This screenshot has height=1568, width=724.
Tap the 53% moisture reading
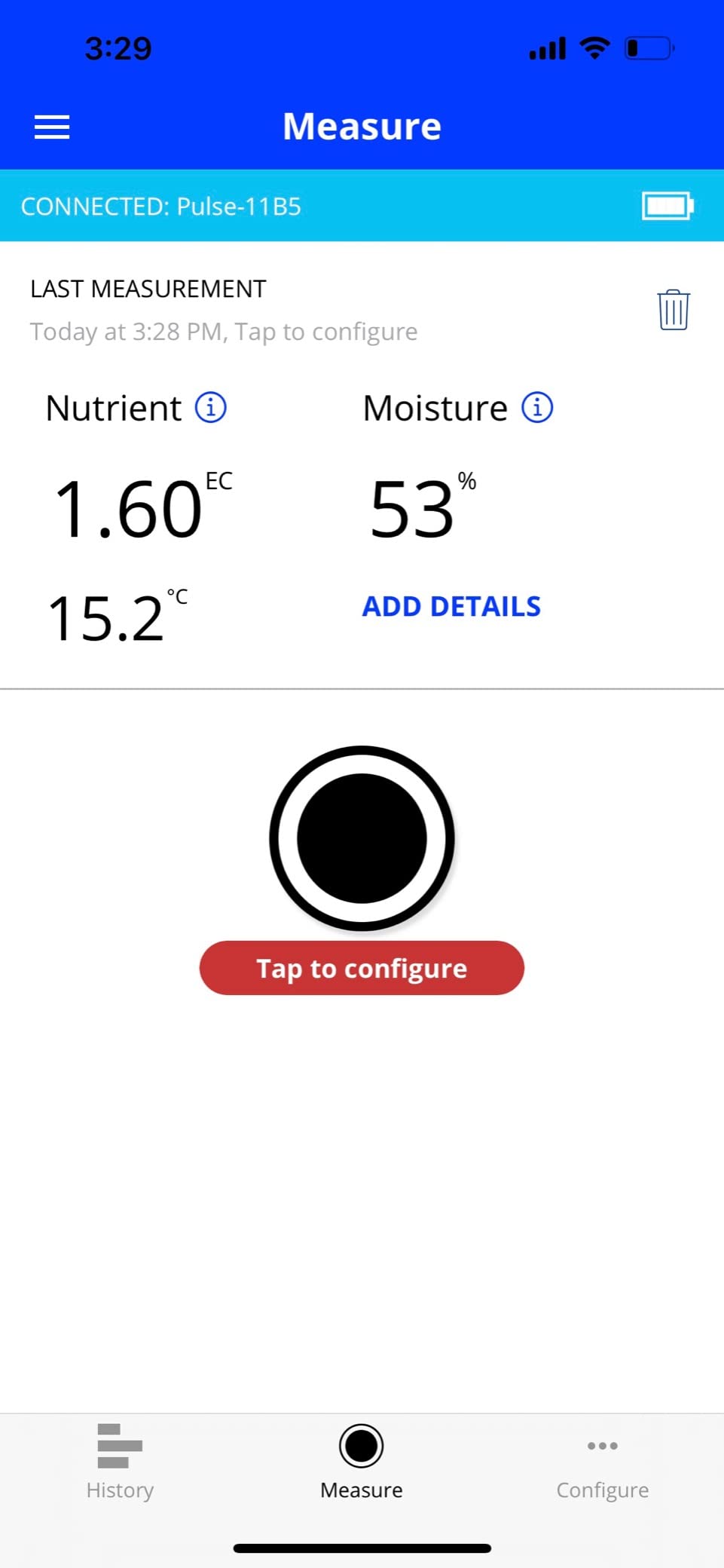tap(412, 510)
